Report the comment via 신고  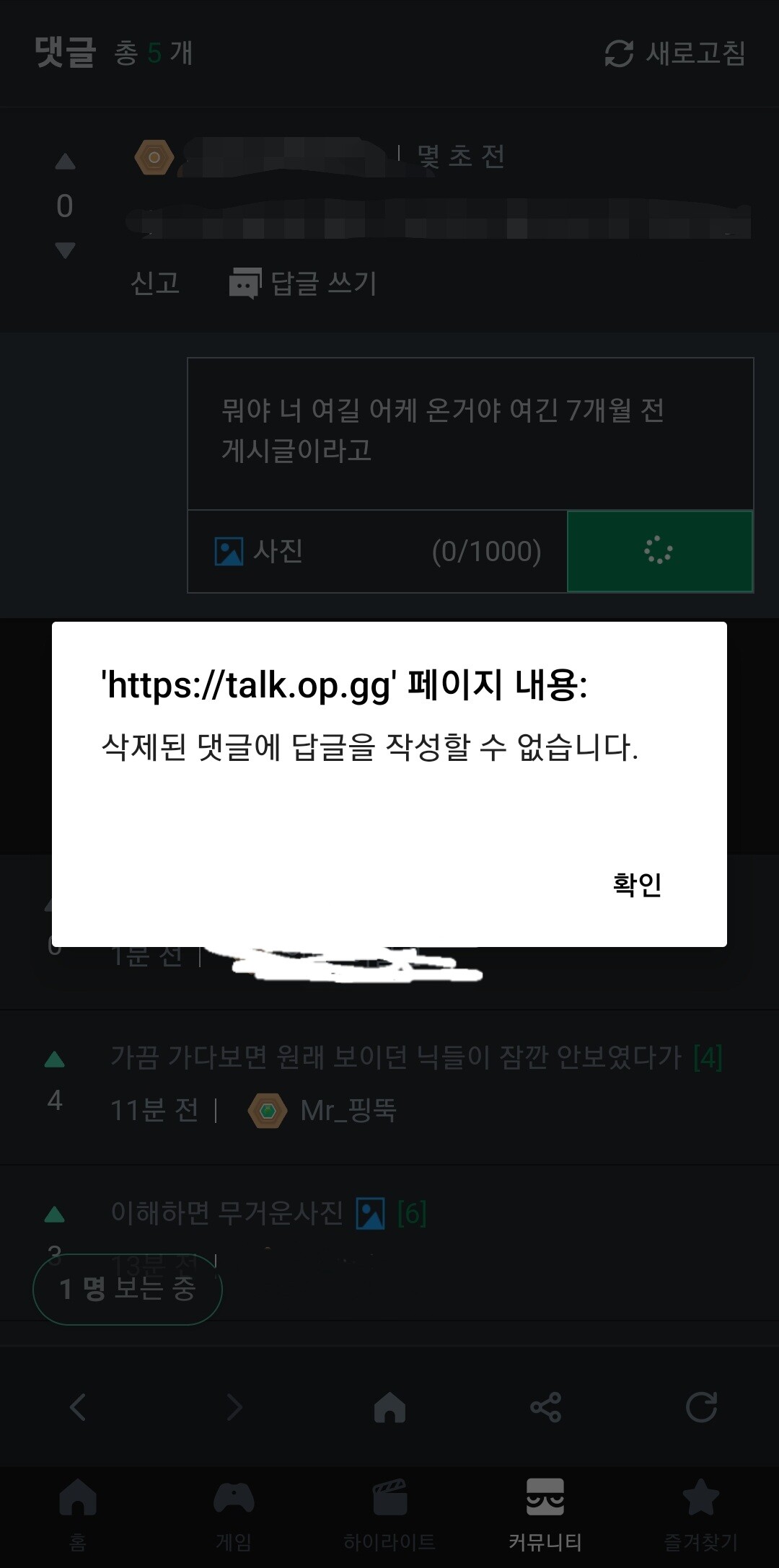pyautogui.click(x=155, y=283)
